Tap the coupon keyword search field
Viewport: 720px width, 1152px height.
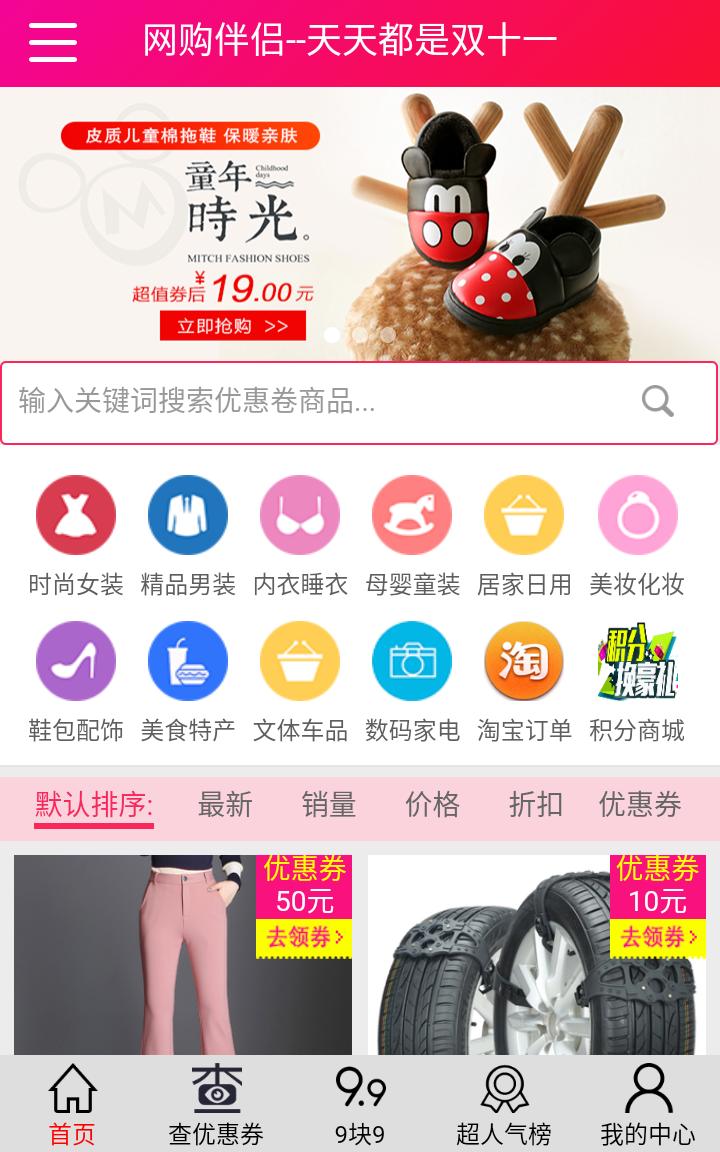[x=320, y=402]
